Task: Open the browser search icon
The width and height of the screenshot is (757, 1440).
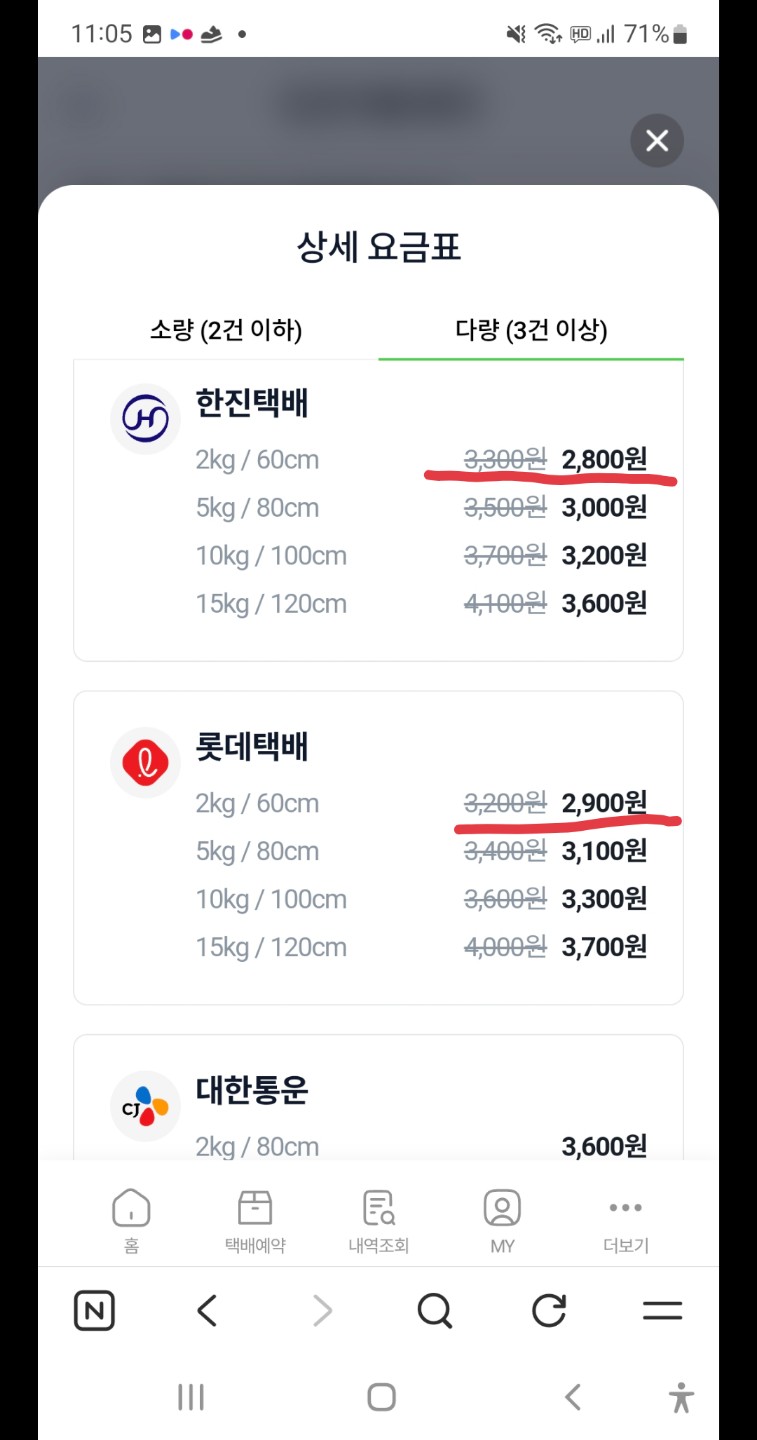Action: pos(434,1311)
